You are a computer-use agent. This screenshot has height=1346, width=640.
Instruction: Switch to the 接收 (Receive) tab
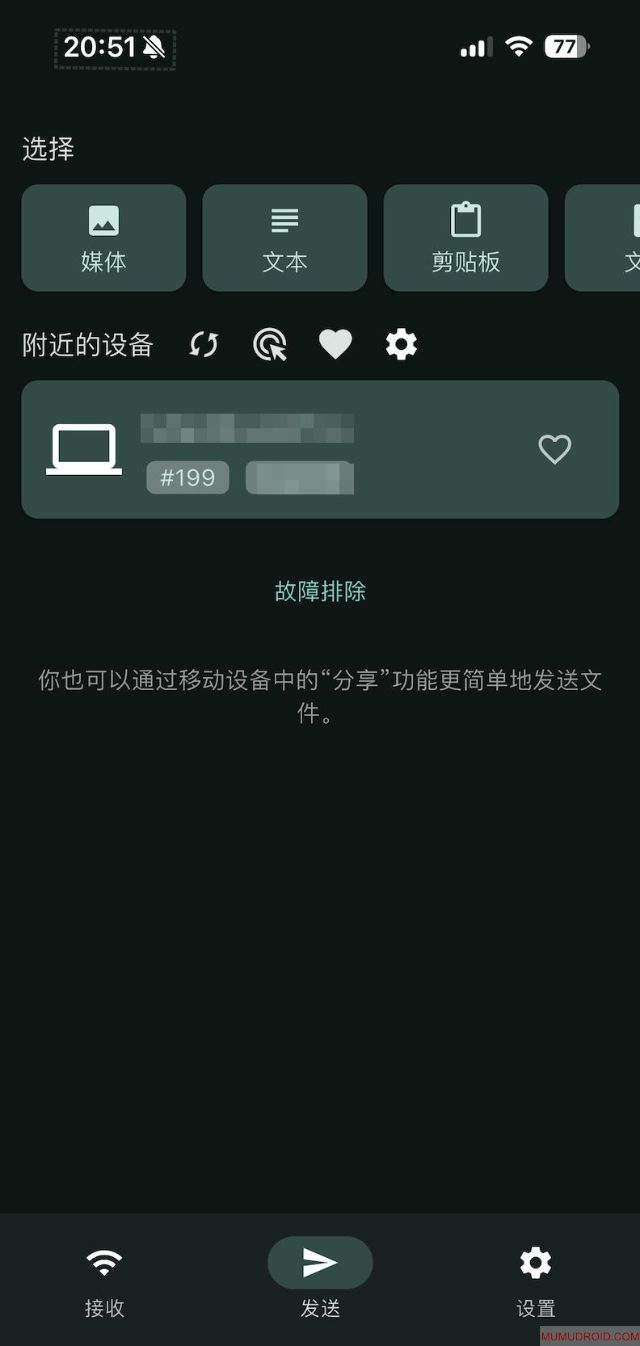(x=104, y=1280)
